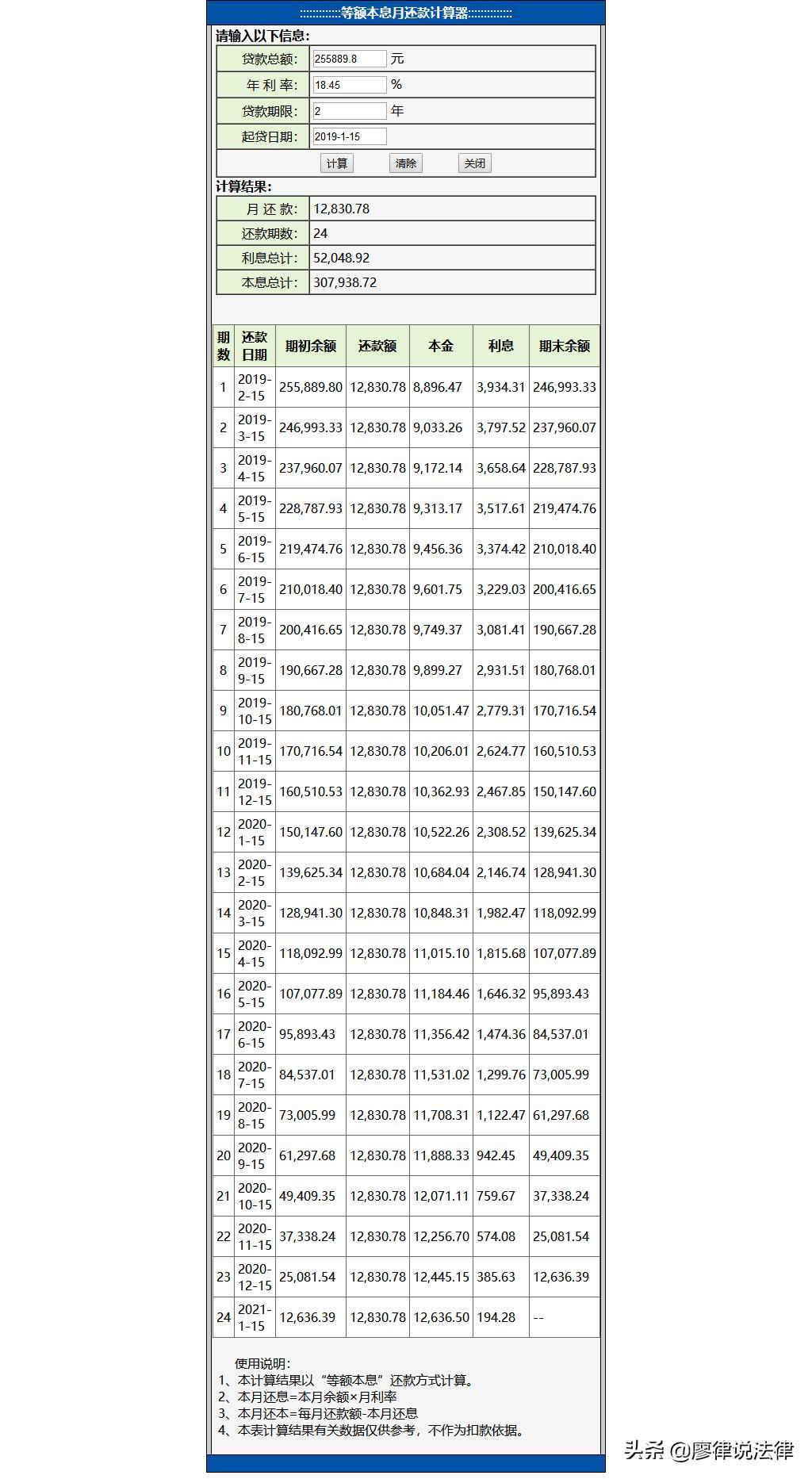Tap the 贷款期限 years field

point(350,111)
